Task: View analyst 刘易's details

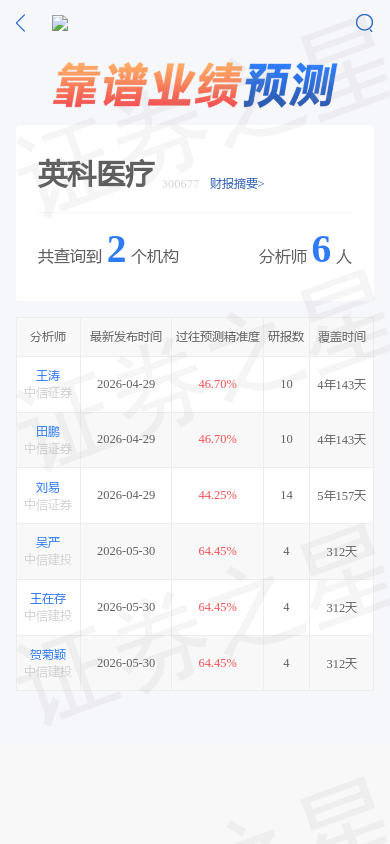Action: pos(48,488)
